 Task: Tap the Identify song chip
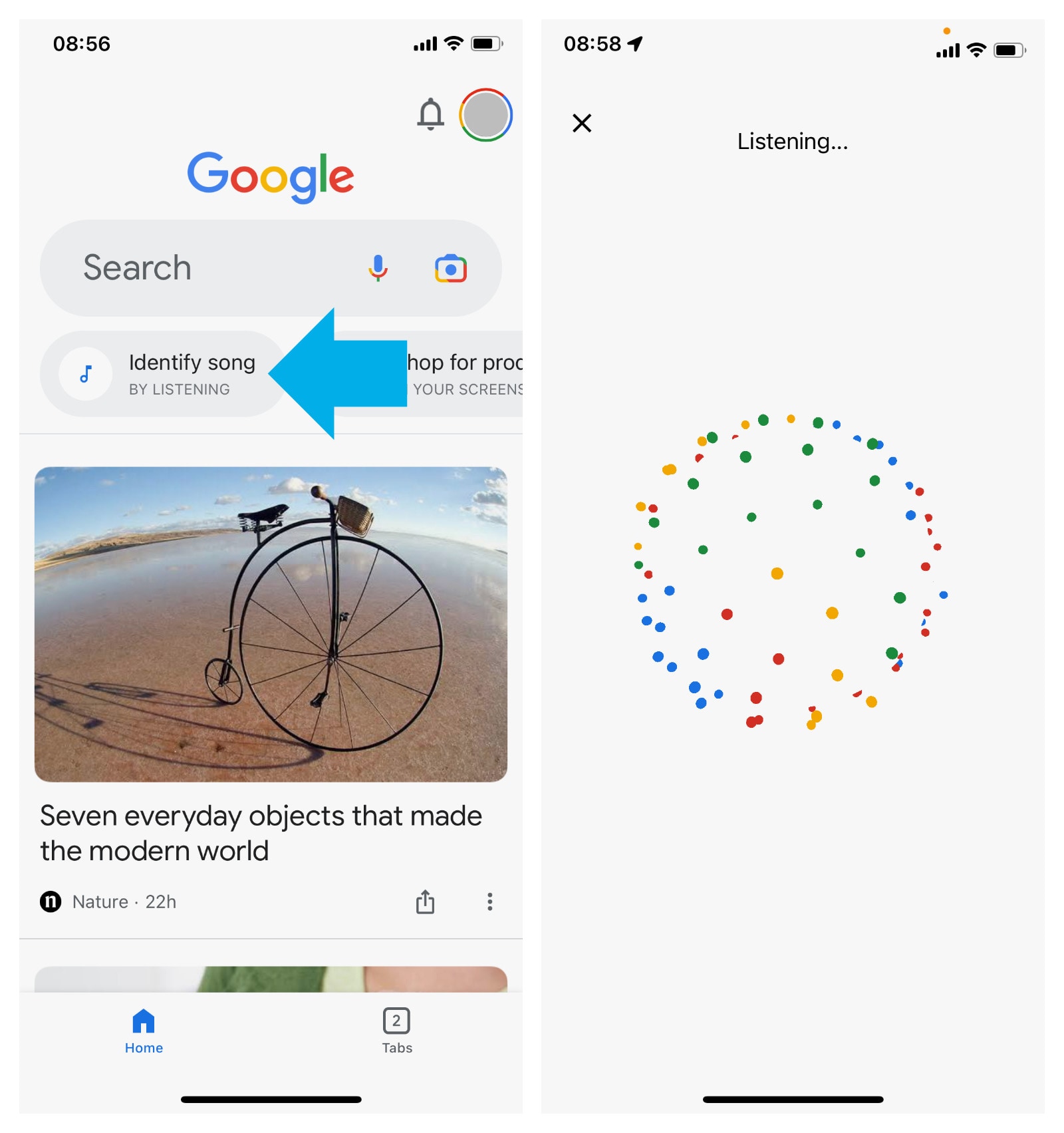[x=163, y=374]
